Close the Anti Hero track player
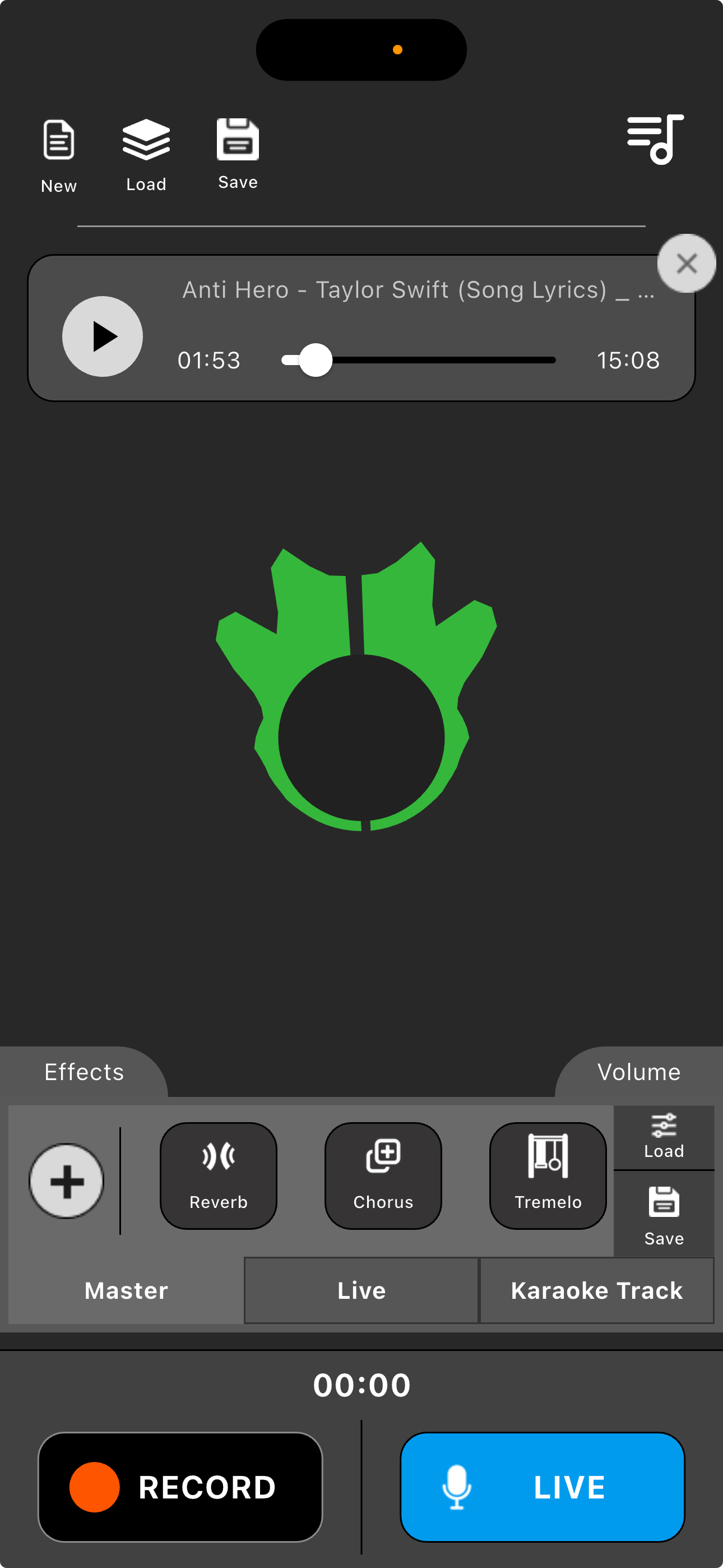Image resolution: width=723 pixels, height=1568 pixels. point(686,264)
